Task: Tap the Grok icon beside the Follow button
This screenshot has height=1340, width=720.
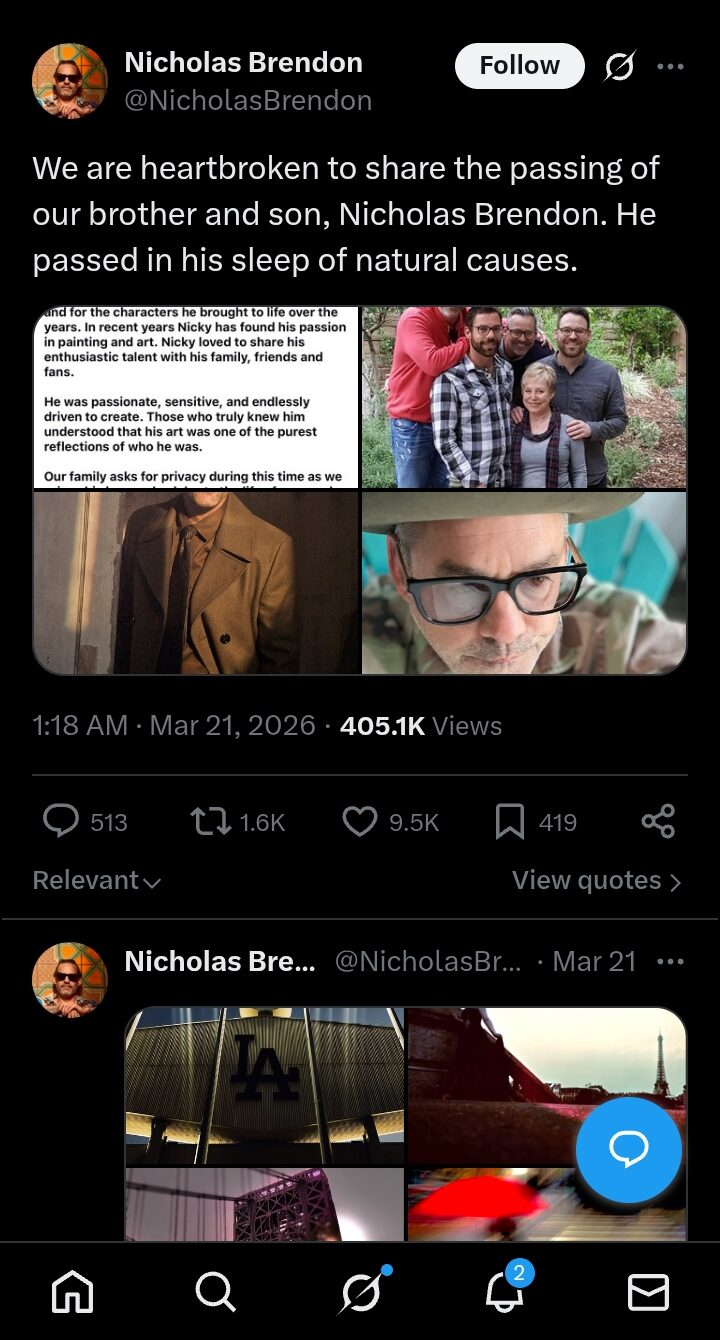Action: click(619, 67)
